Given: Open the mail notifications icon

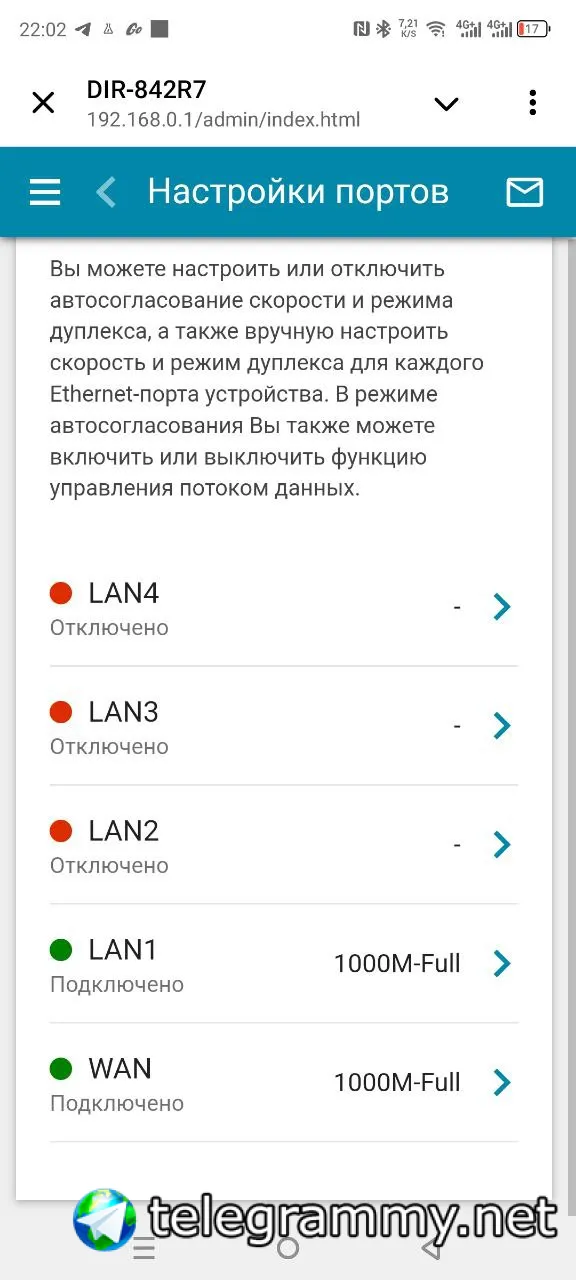Looking at the screenshot, I should point(524,192).
